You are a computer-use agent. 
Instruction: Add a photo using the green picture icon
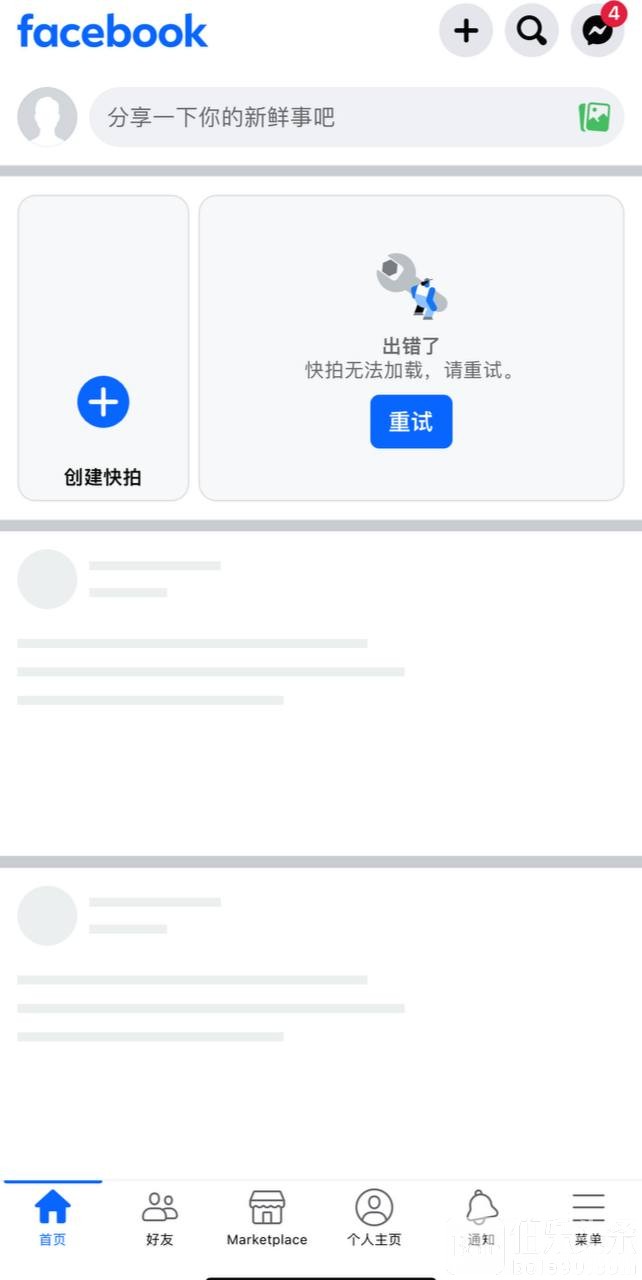[x=594, y=117]
